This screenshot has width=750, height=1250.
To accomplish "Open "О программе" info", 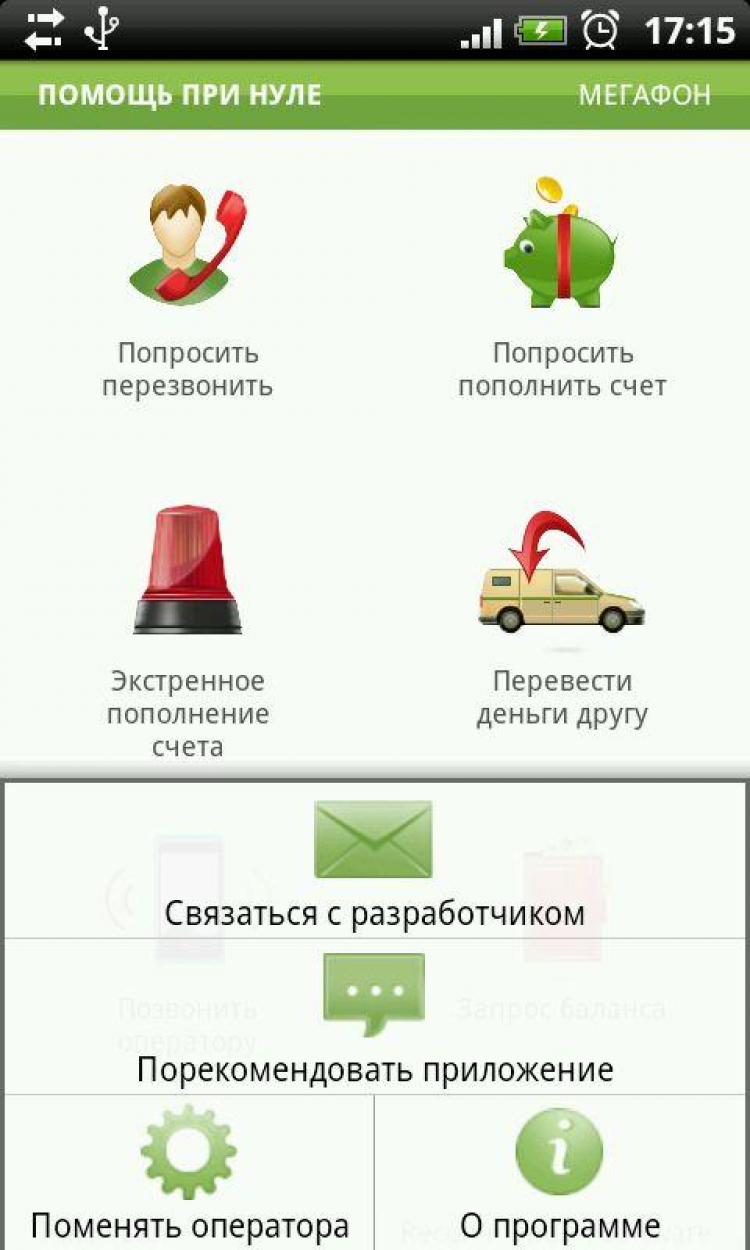I will pos(560,1170).
